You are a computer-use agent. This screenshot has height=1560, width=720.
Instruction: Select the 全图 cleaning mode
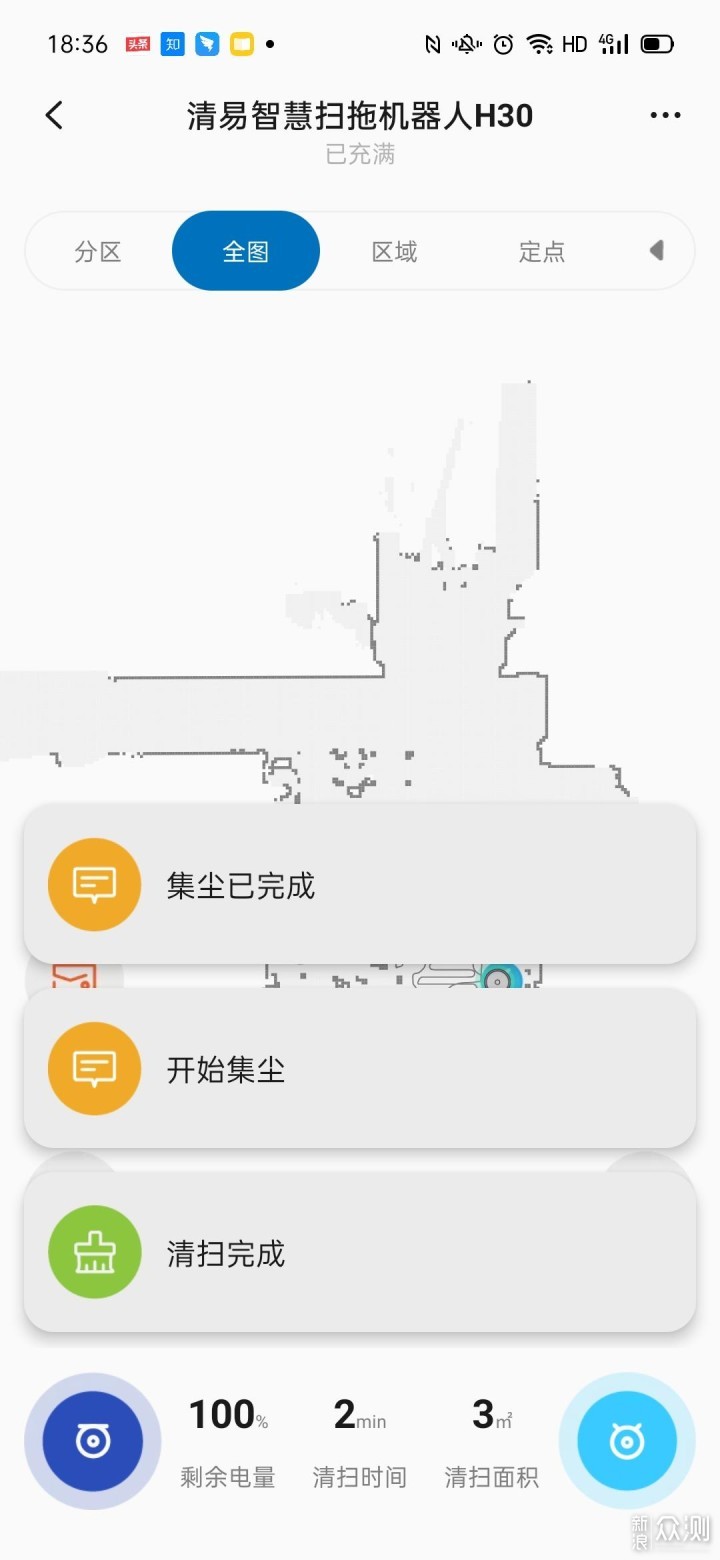[246, 251]
